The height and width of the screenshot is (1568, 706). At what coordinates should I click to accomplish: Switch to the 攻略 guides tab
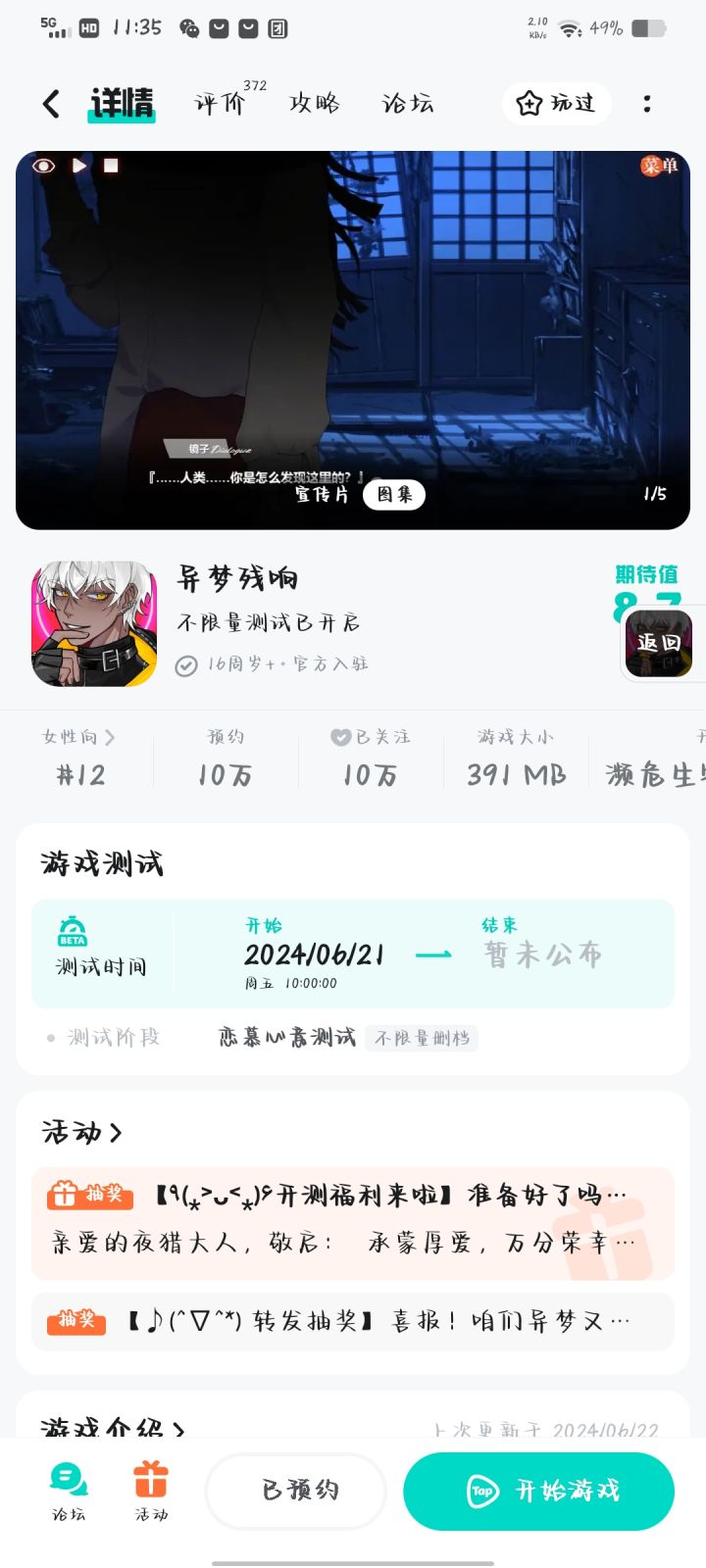pyautogui.click(x=314, y=104)
